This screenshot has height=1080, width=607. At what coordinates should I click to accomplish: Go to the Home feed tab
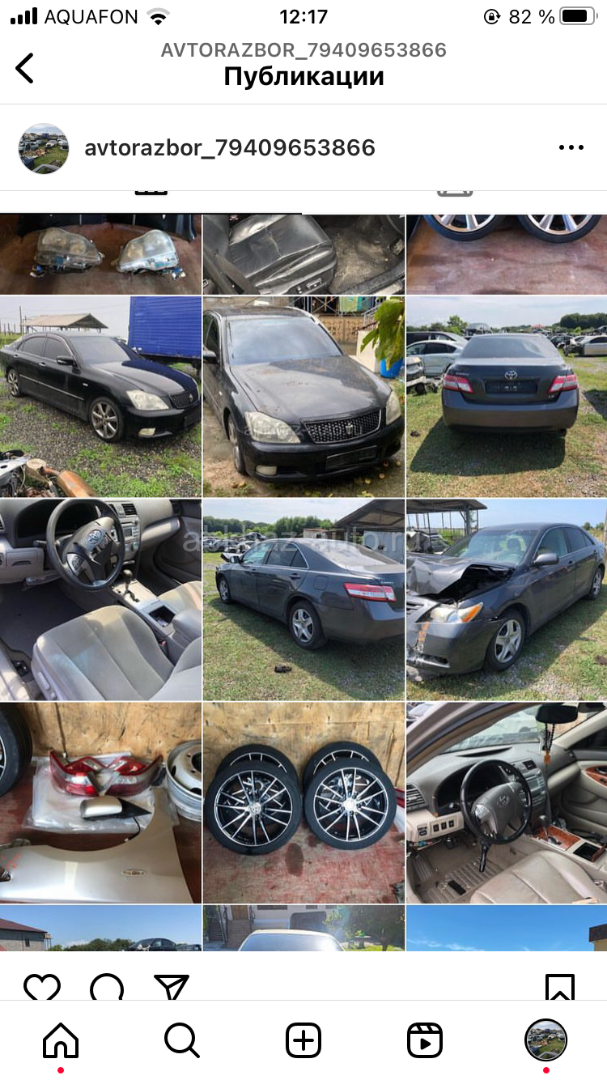[60, 1041]
